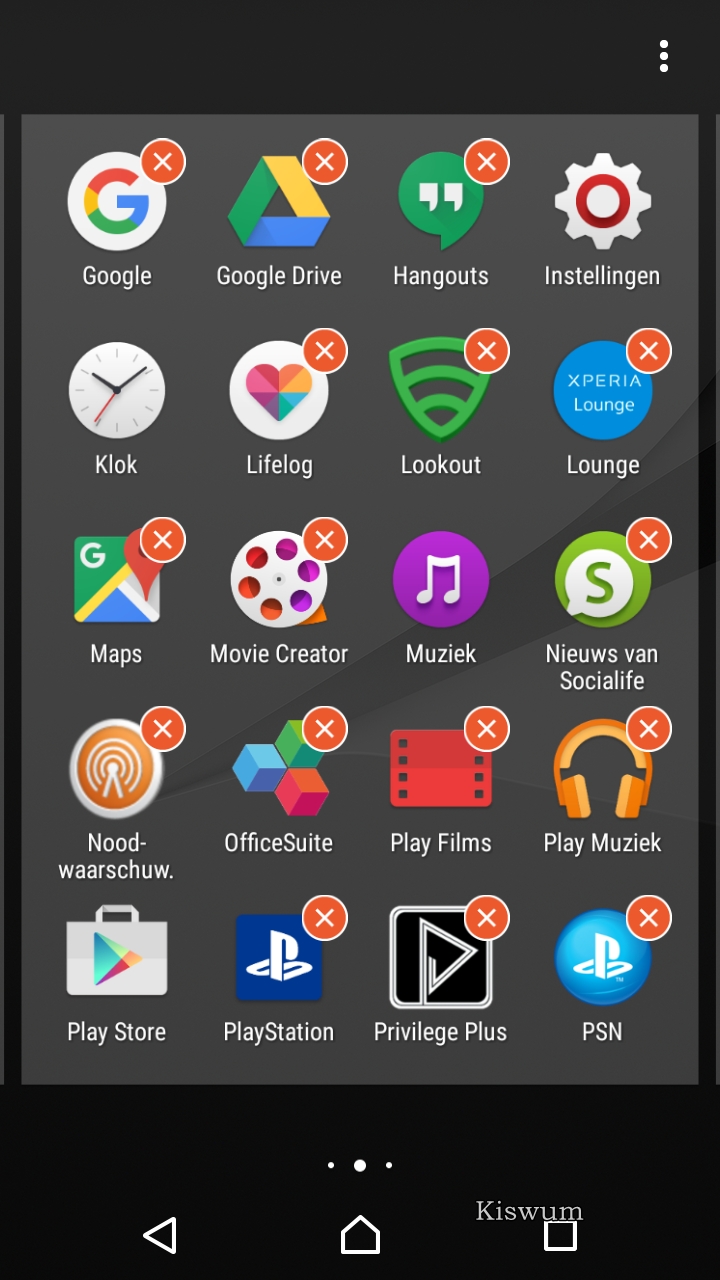
Task: Open the Lookout app icon
Action: pyautogui.click(x=441, y=390)
